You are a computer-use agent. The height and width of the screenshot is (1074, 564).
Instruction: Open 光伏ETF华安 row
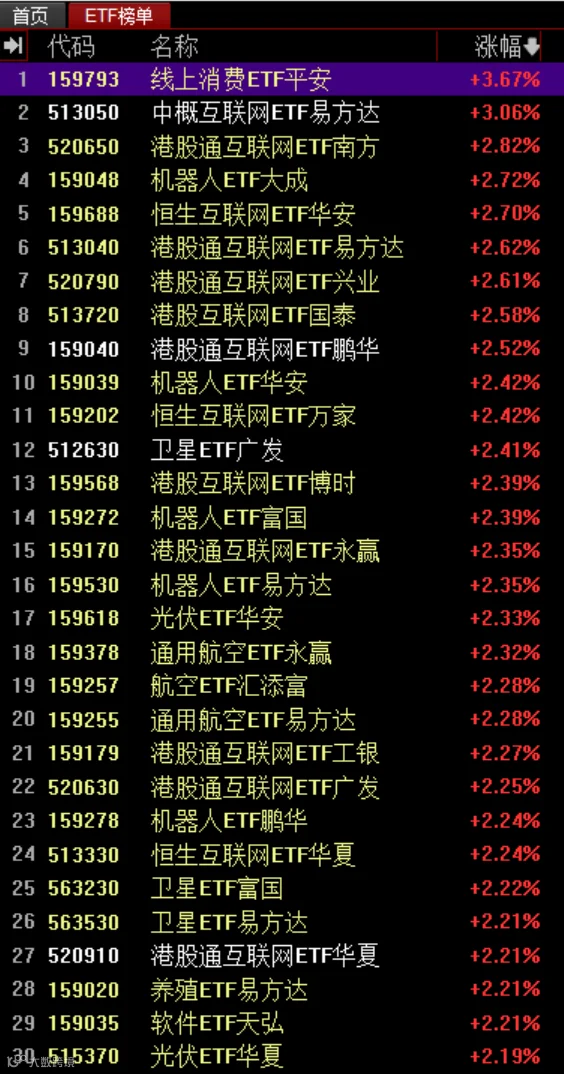[x=282, y=619]
